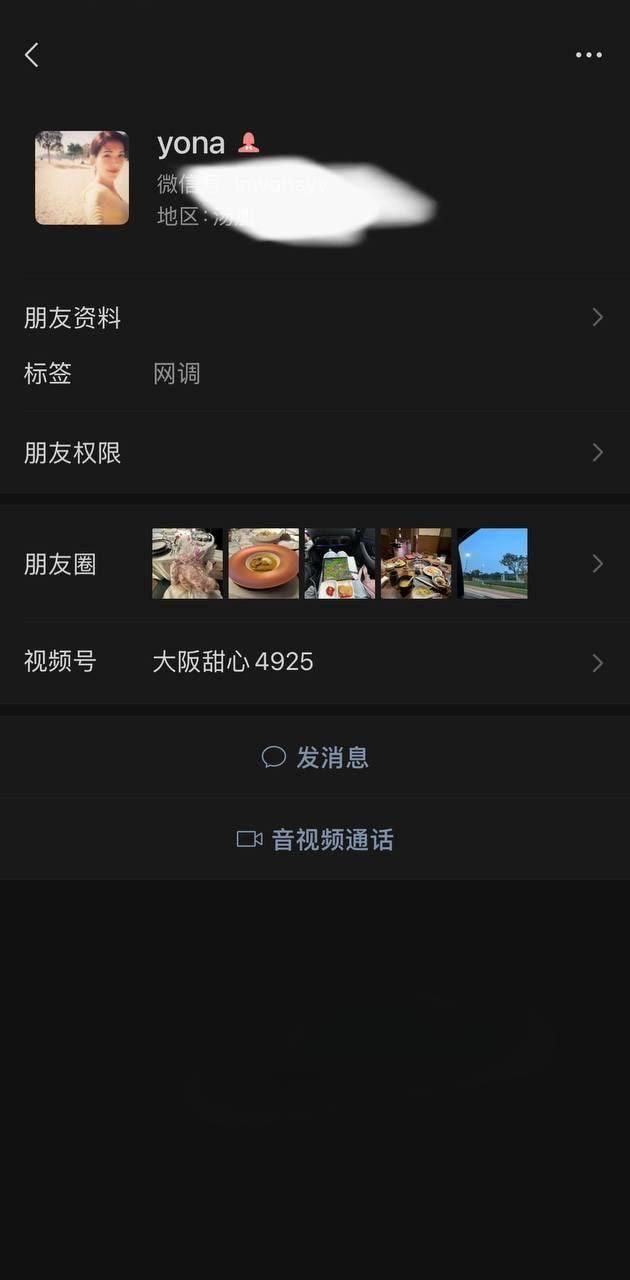Viewport: 630px width, 1280px height.
Task: Tap 发消息 to send a message
Action: pos(315,757)
